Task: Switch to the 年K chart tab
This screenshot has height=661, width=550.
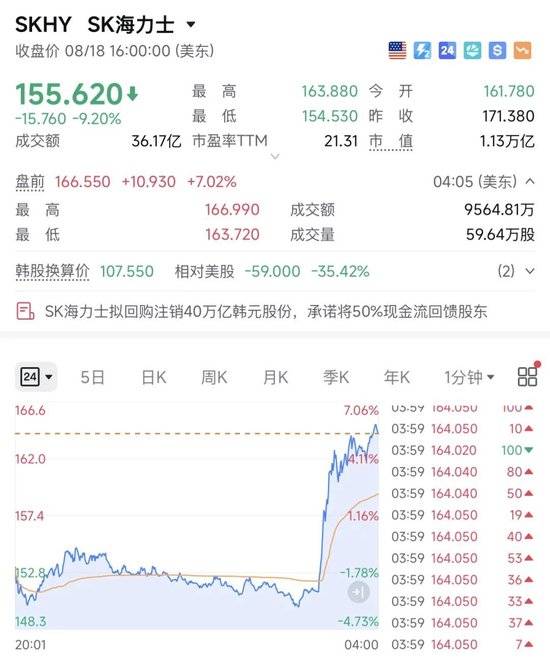Action: tap(397, 377)
